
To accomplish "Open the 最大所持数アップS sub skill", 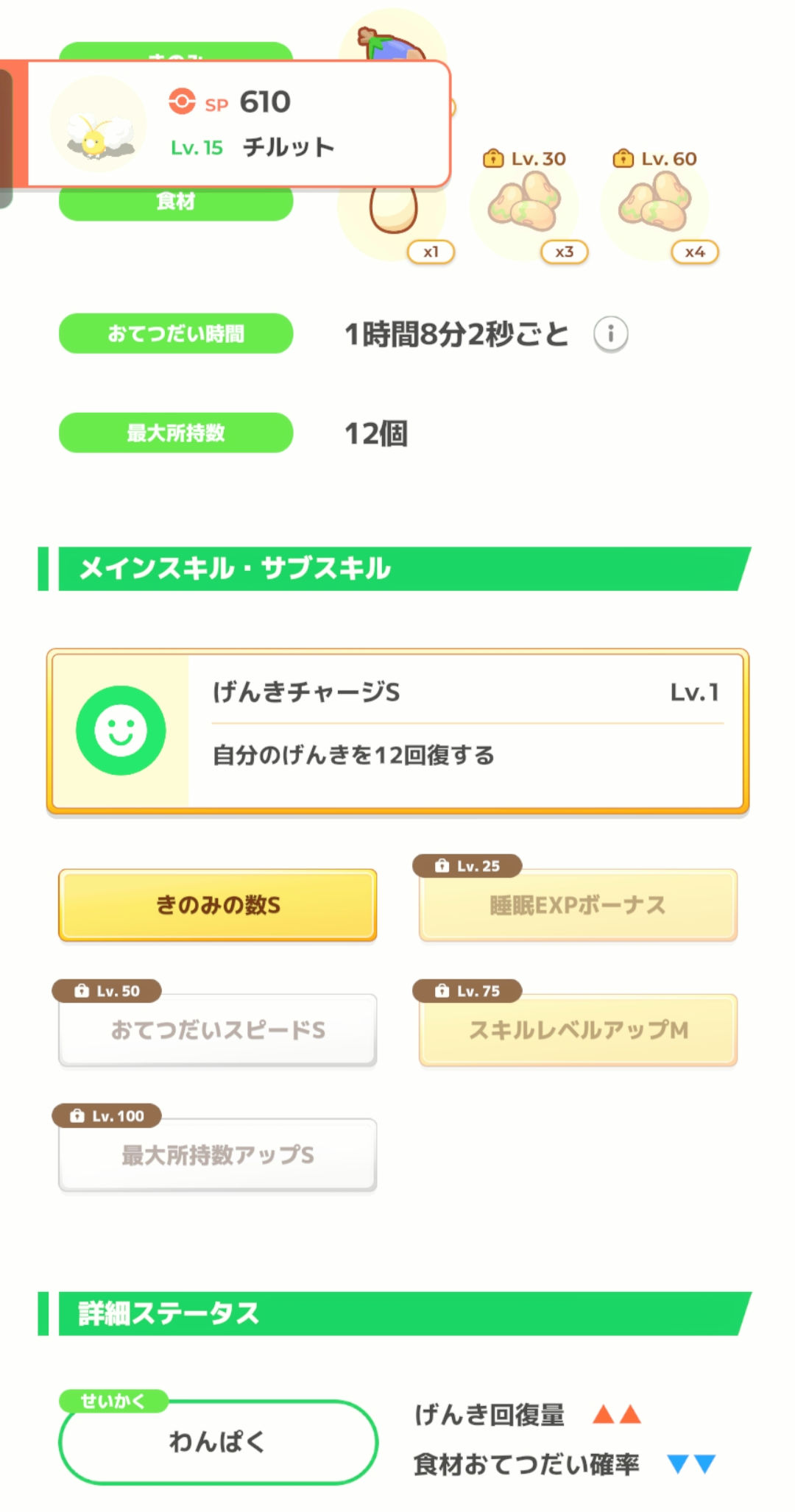I will 218,1155.
